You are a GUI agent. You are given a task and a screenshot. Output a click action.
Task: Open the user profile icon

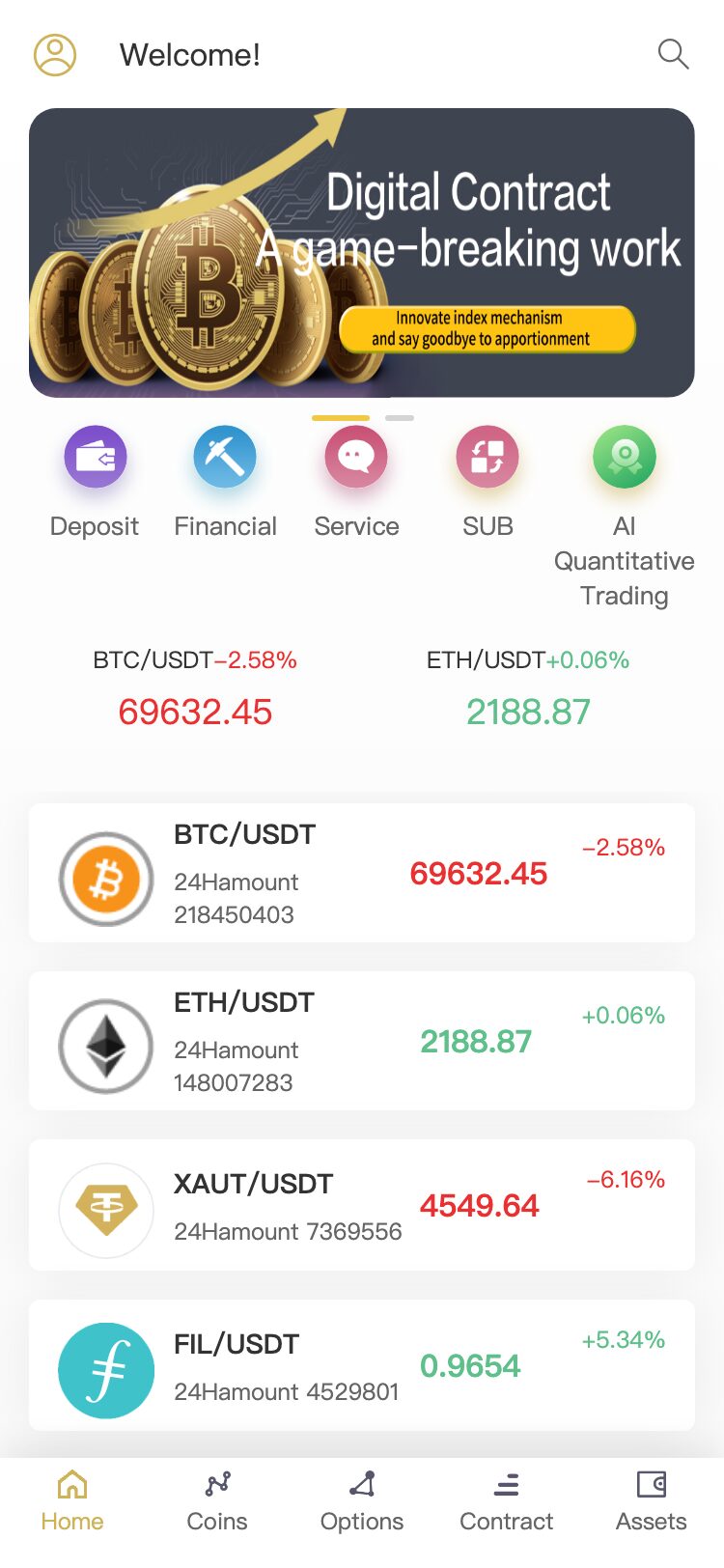pos(55,55)
